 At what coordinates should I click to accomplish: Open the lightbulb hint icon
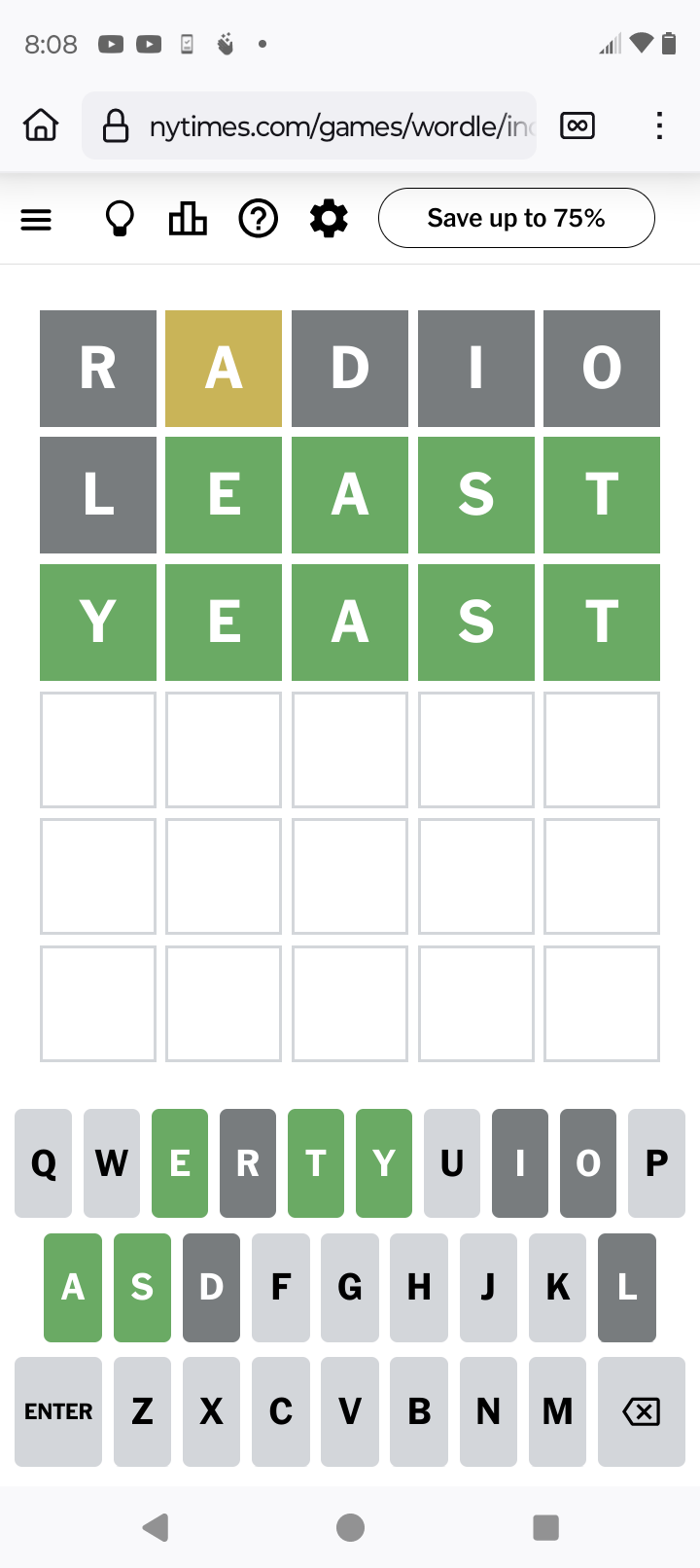pos(120,219)
